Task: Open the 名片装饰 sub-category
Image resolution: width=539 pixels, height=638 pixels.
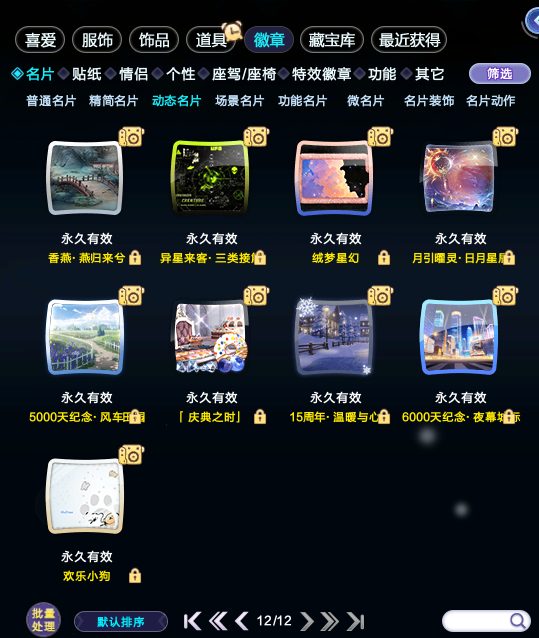Action: pyautogui.click(x=429, y=101)
